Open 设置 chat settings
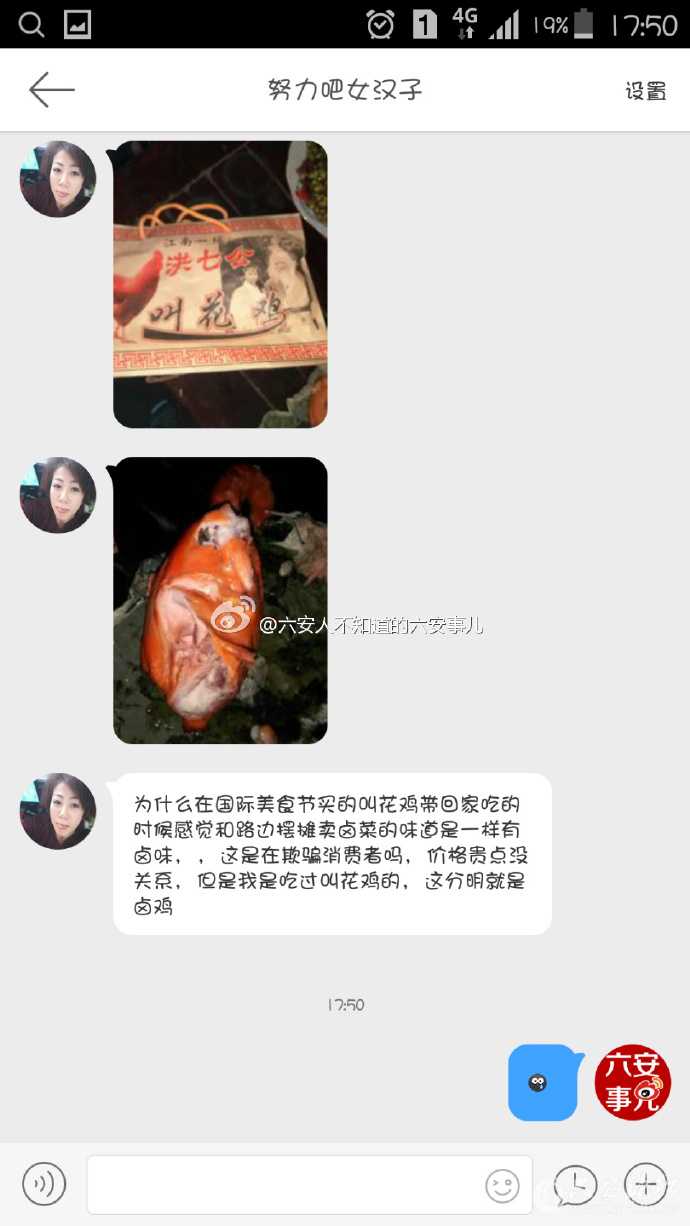This screenshot has width=690, height=1226. click(645, 91)
